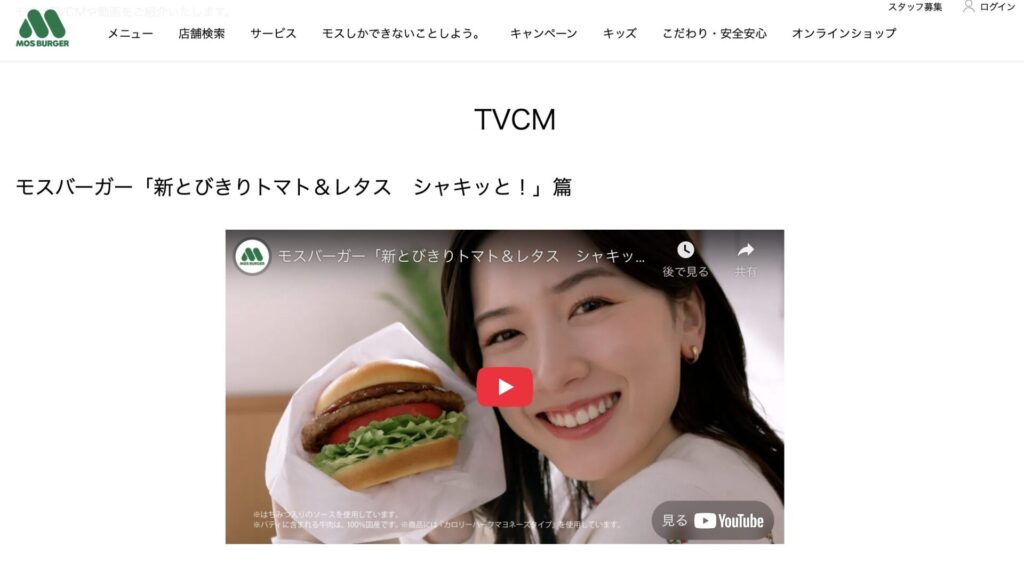The image size is (1024, 572).
Task: Open the キッズ section
Action: [x=619, y=33]
